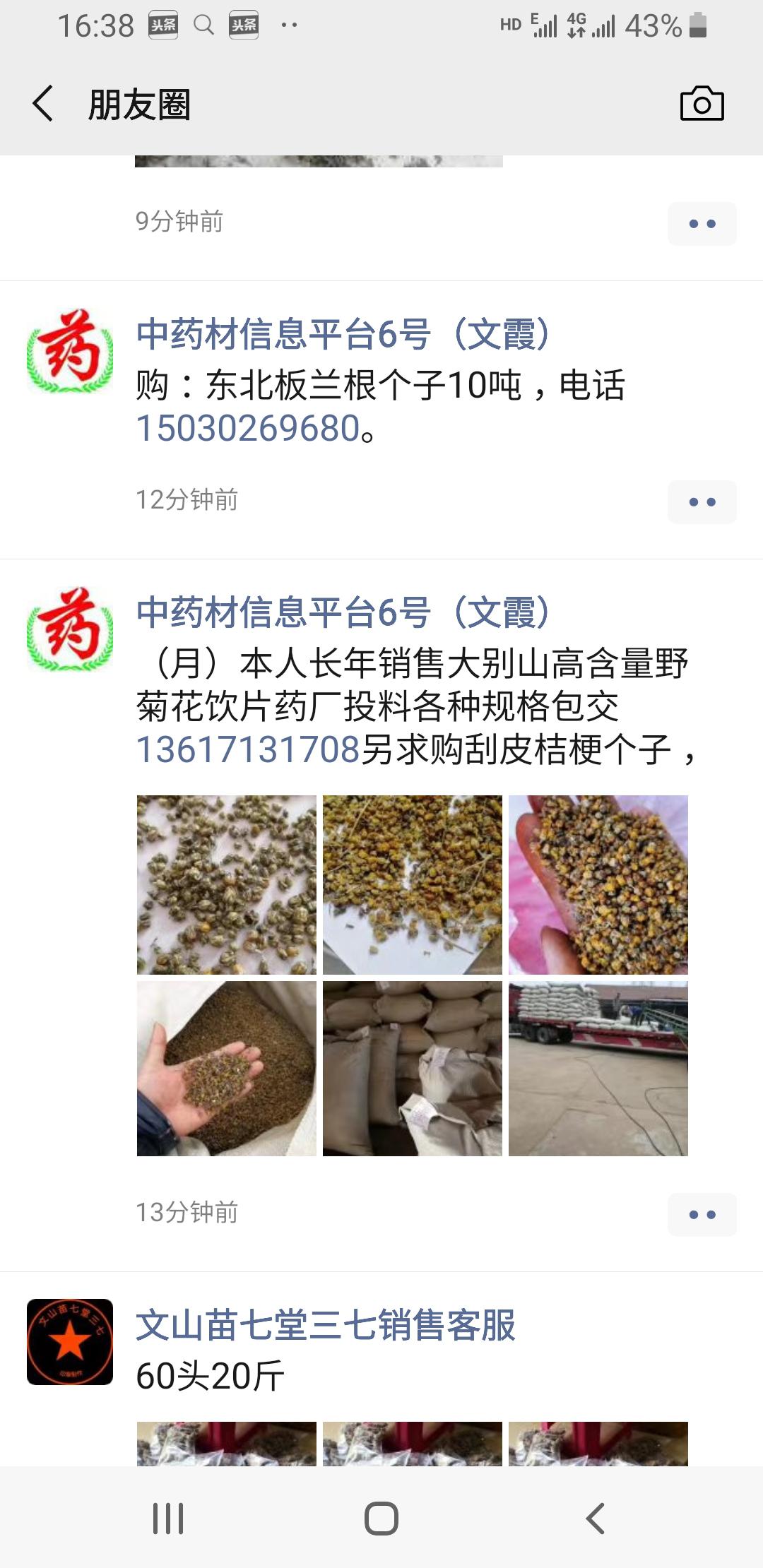
Task: Open the camera to post a moment
Action: (702, 104)
